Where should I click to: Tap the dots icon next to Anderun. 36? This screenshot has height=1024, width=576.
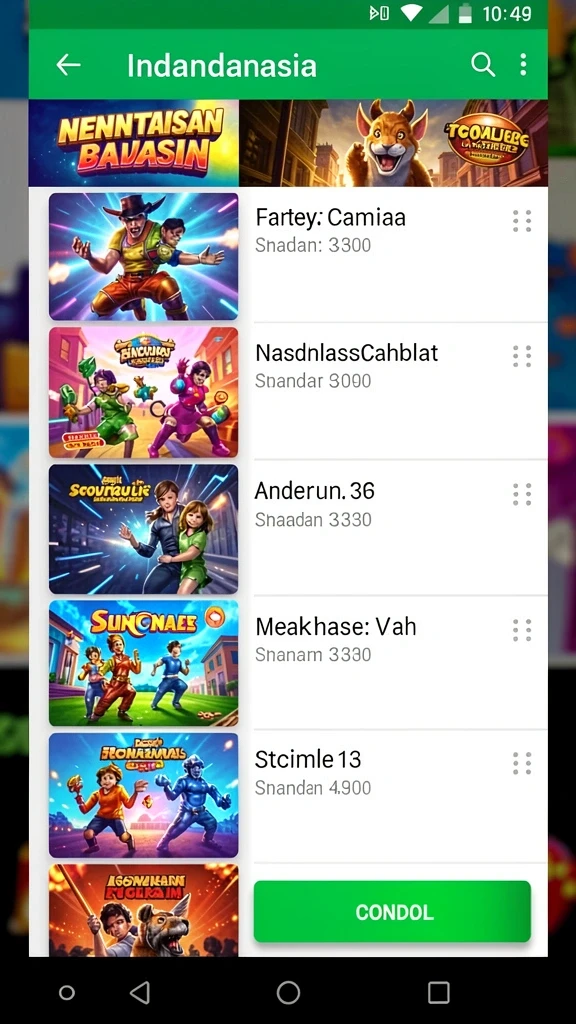522,494
